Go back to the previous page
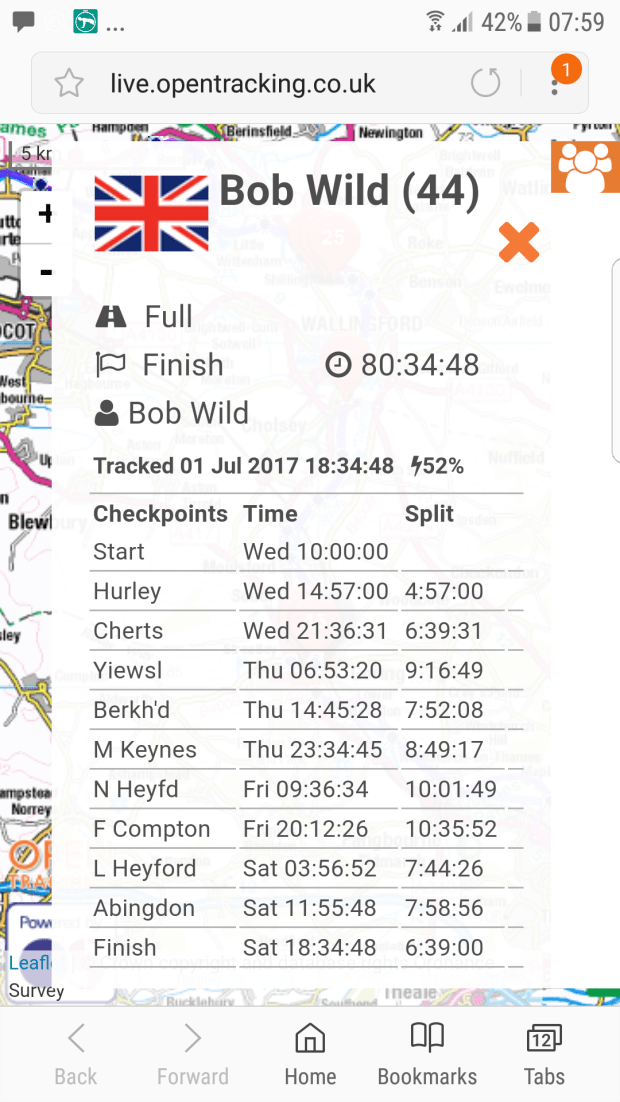This screenshot has height=1102, width=620. point(76,1054)
